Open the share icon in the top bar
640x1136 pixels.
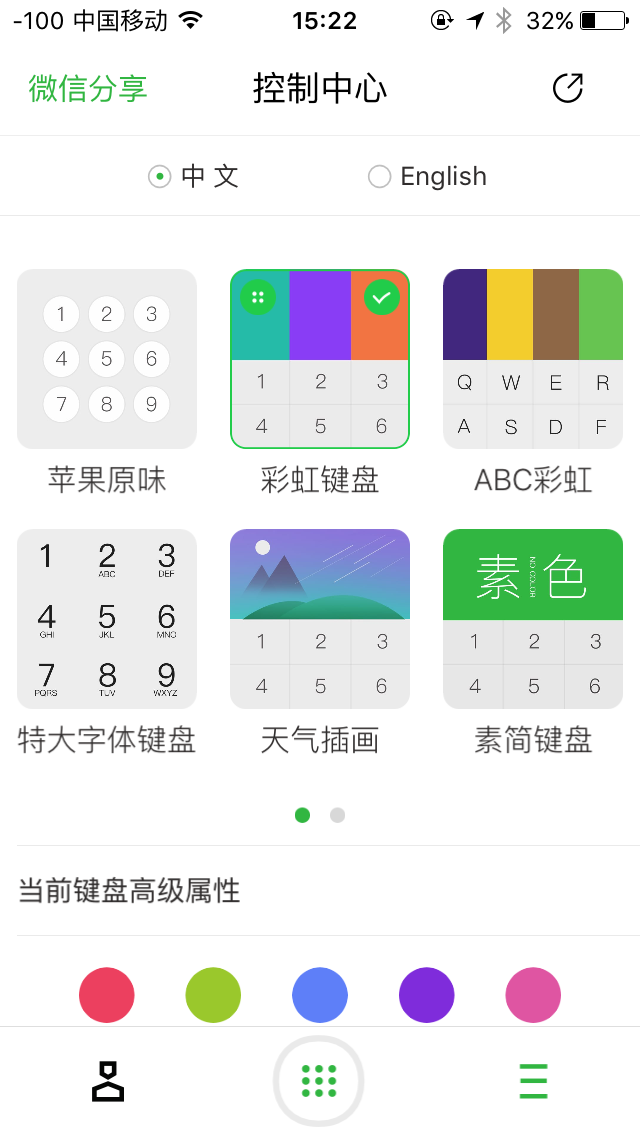[568, 88]
